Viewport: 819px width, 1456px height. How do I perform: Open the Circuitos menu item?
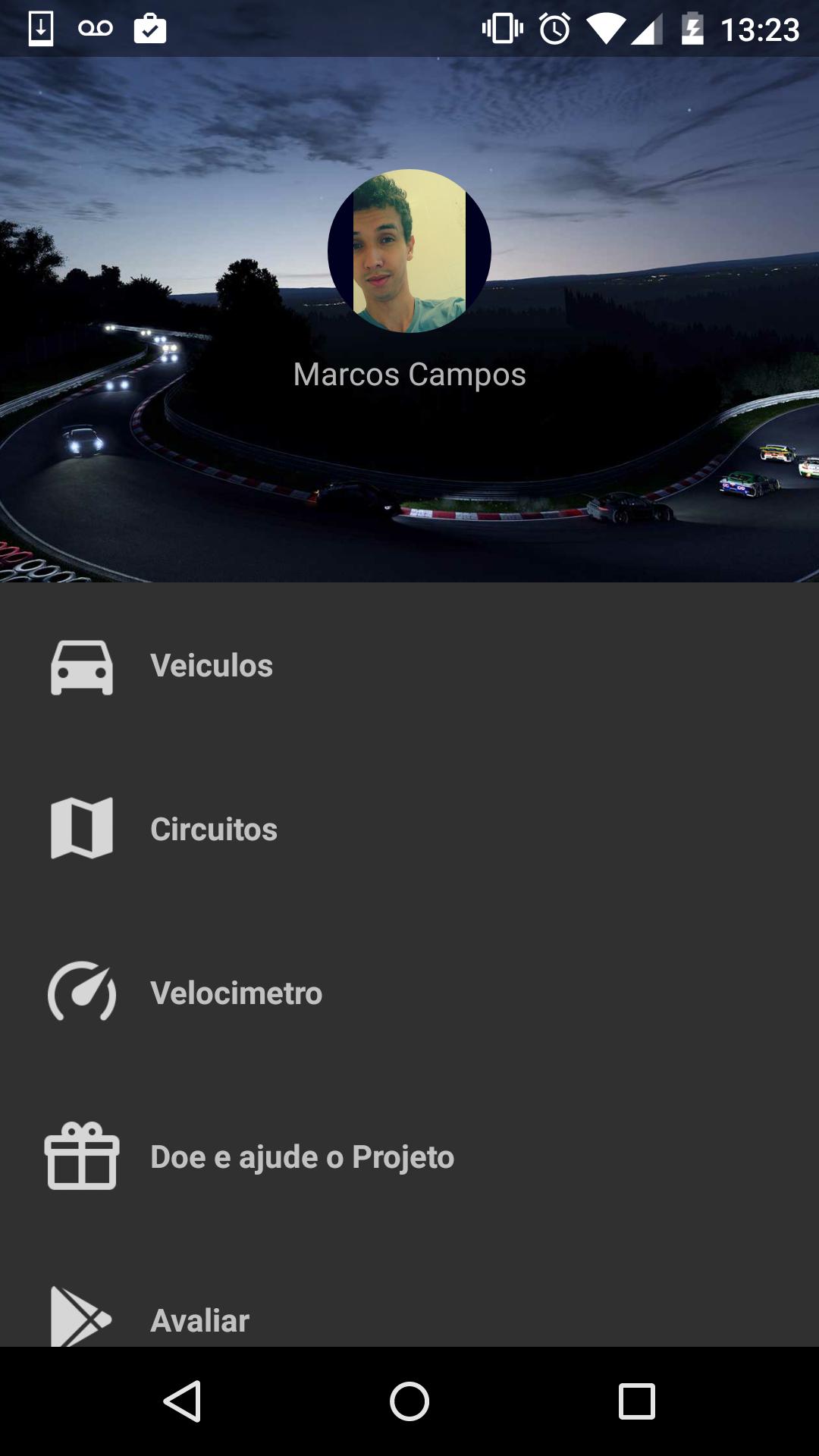[x=215, y=828]
